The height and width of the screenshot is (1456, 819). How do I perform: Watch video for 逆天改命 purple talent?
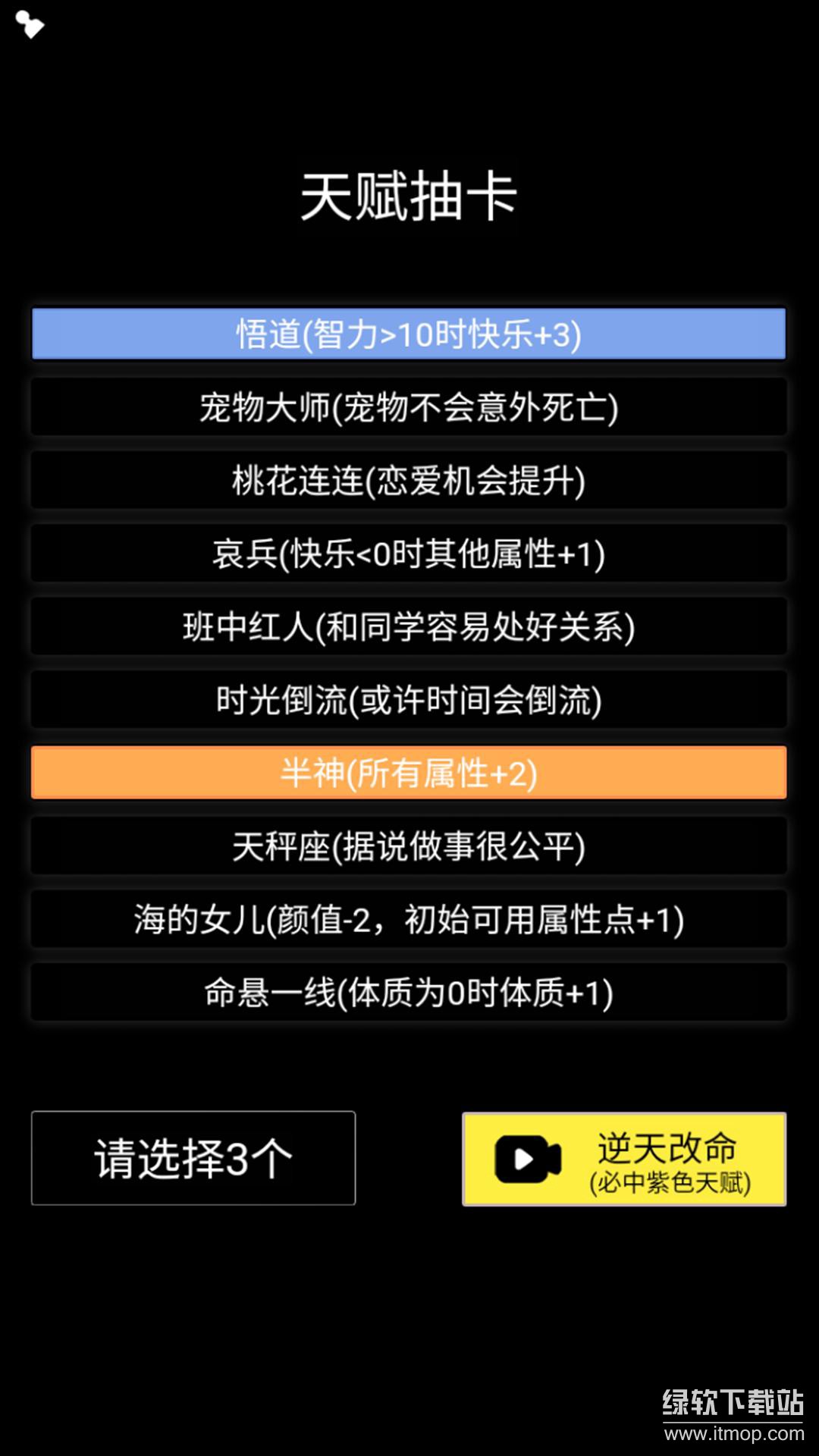(x=624, y=1159)
